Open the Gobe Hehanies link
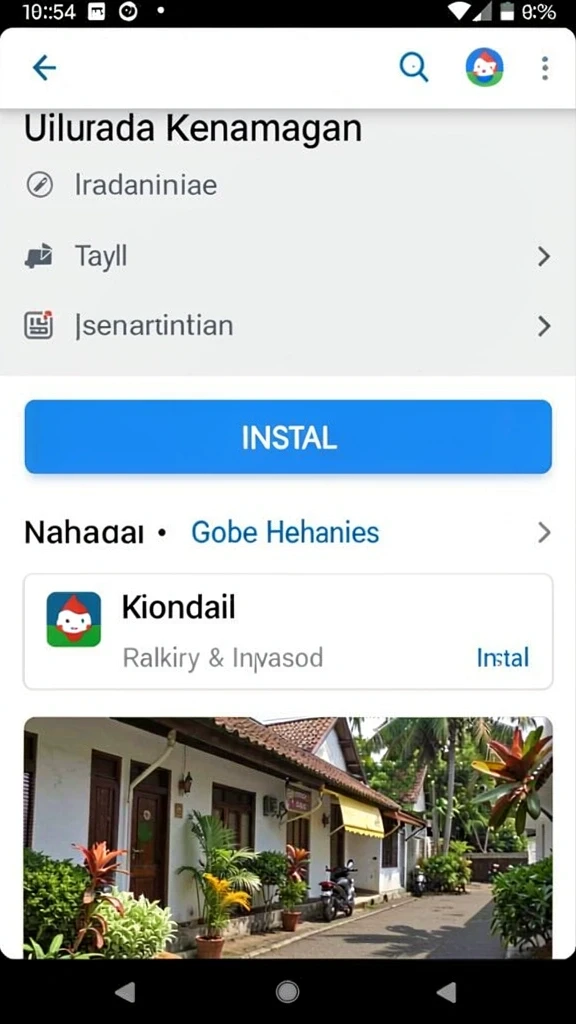Screen dimensions: 576x1024 click(x=285, y=533)
